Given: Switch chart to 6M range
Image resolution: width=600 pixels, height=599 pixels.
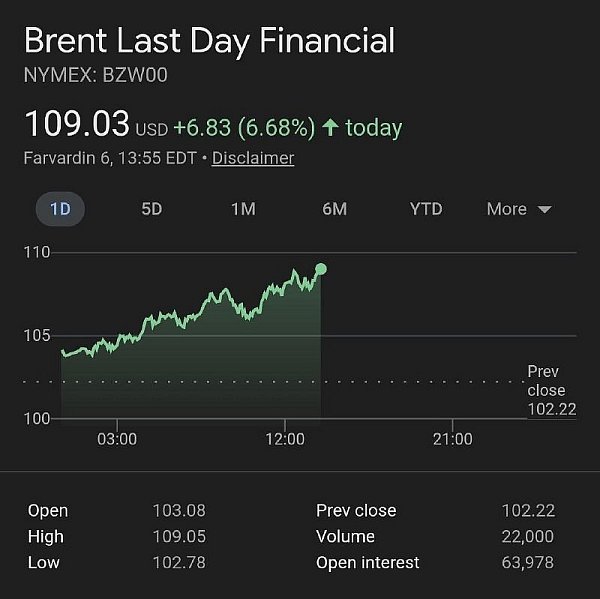Looking at the screenshot, I should (x=334, y=209).
